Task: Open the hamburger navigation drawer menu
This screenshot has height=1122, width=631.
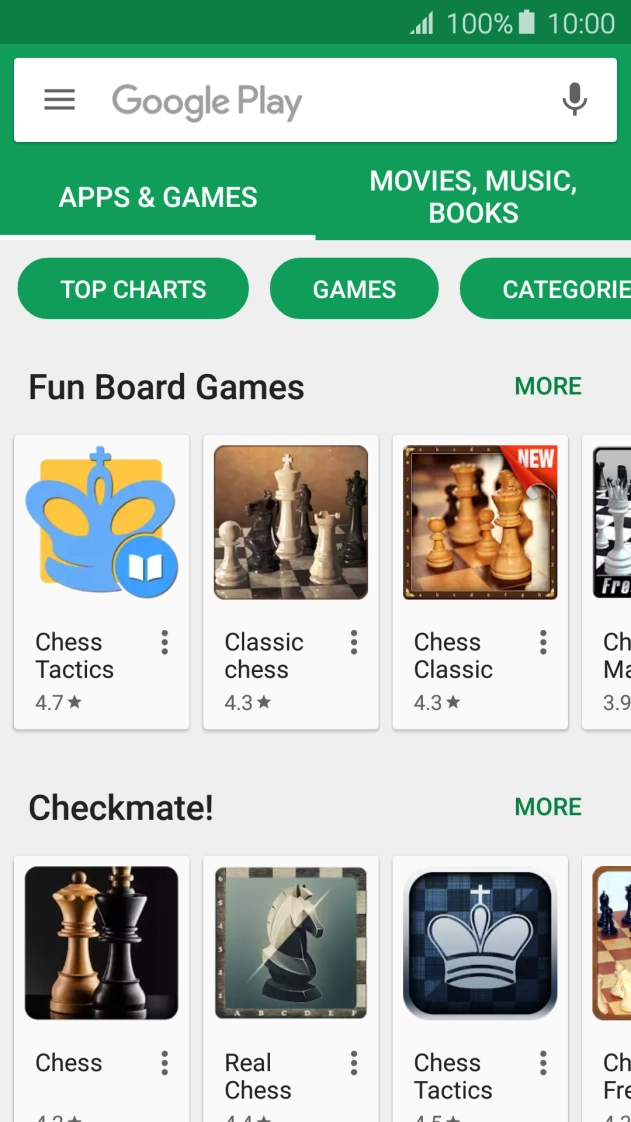Action: click(x=60, y=100)
